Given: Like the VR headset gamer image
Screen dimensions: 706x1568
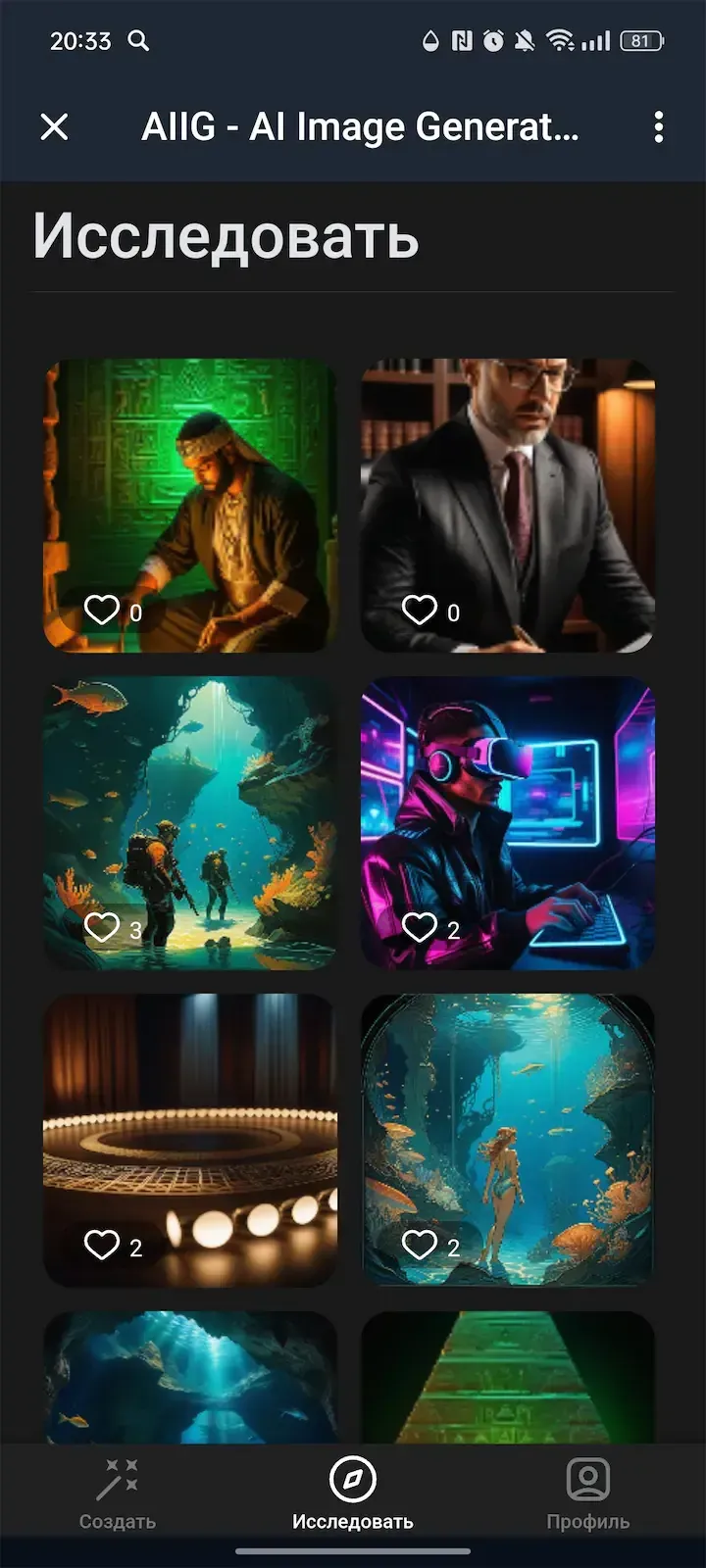Looking at the screenshot, I should (x=420, y=927).
